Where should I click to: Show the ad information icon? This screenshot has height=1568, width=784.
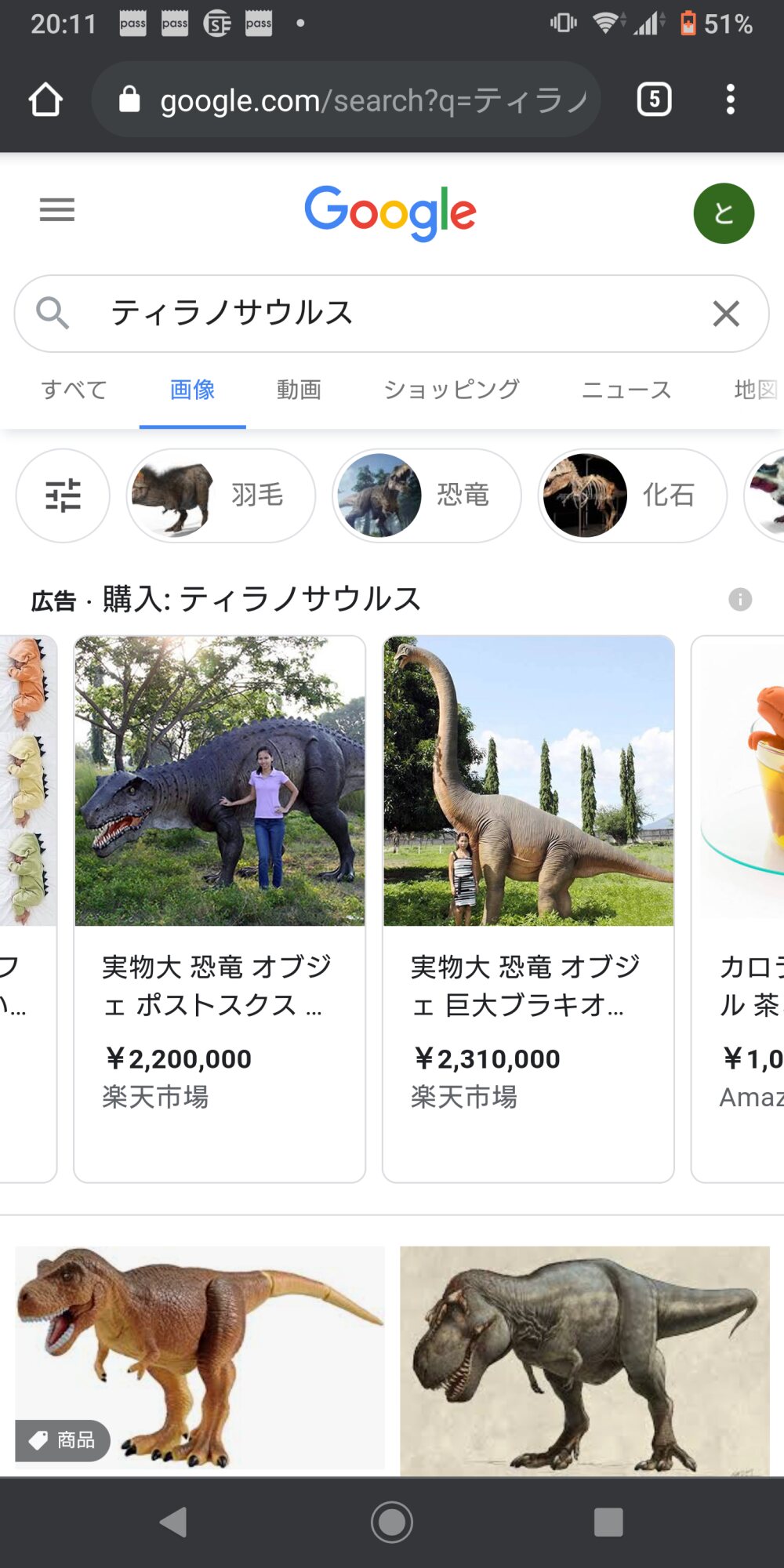tap(740, 600)
